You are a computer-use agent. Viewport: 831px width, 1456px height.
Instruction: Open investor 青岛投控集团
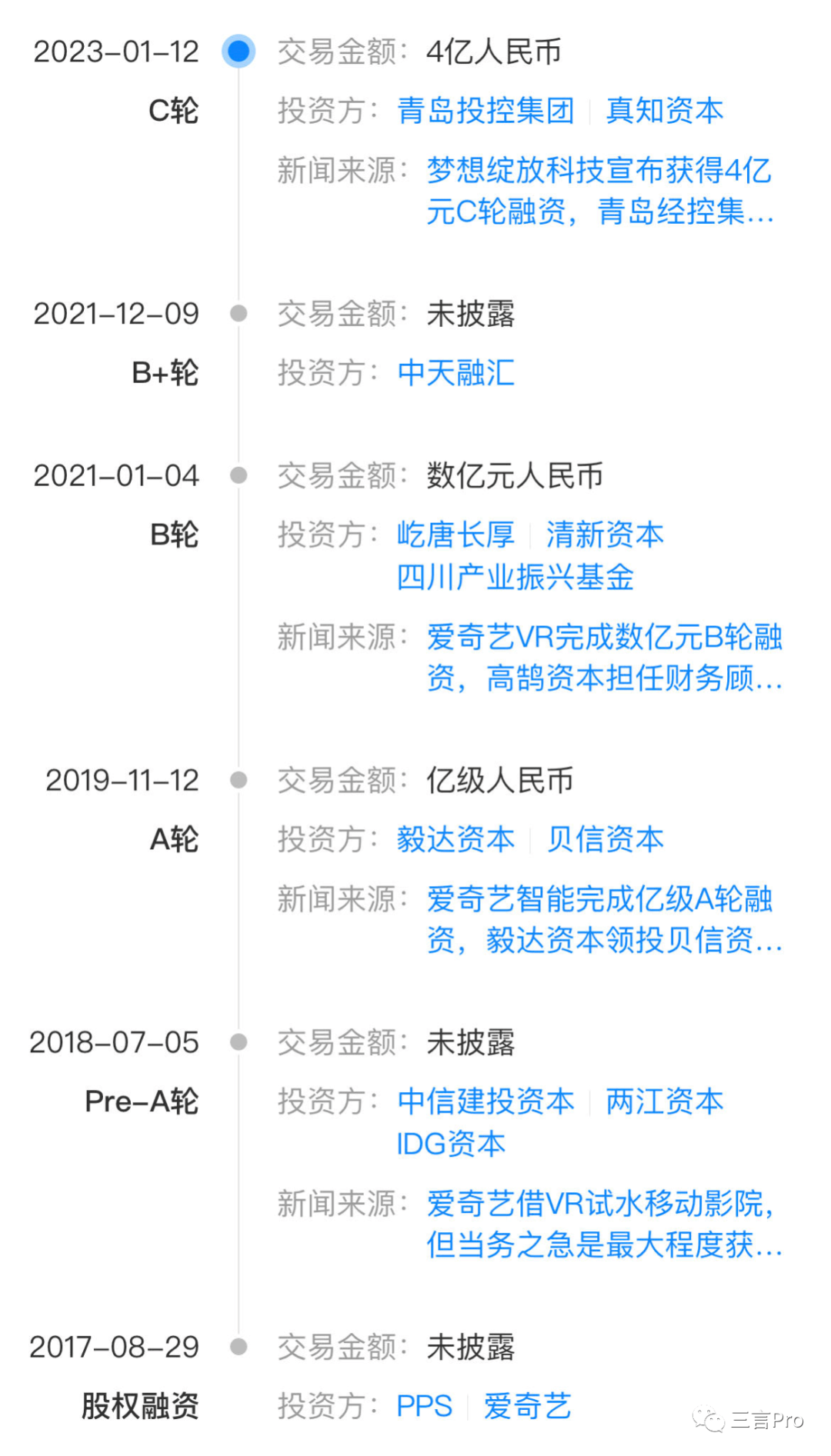point(486,111)
